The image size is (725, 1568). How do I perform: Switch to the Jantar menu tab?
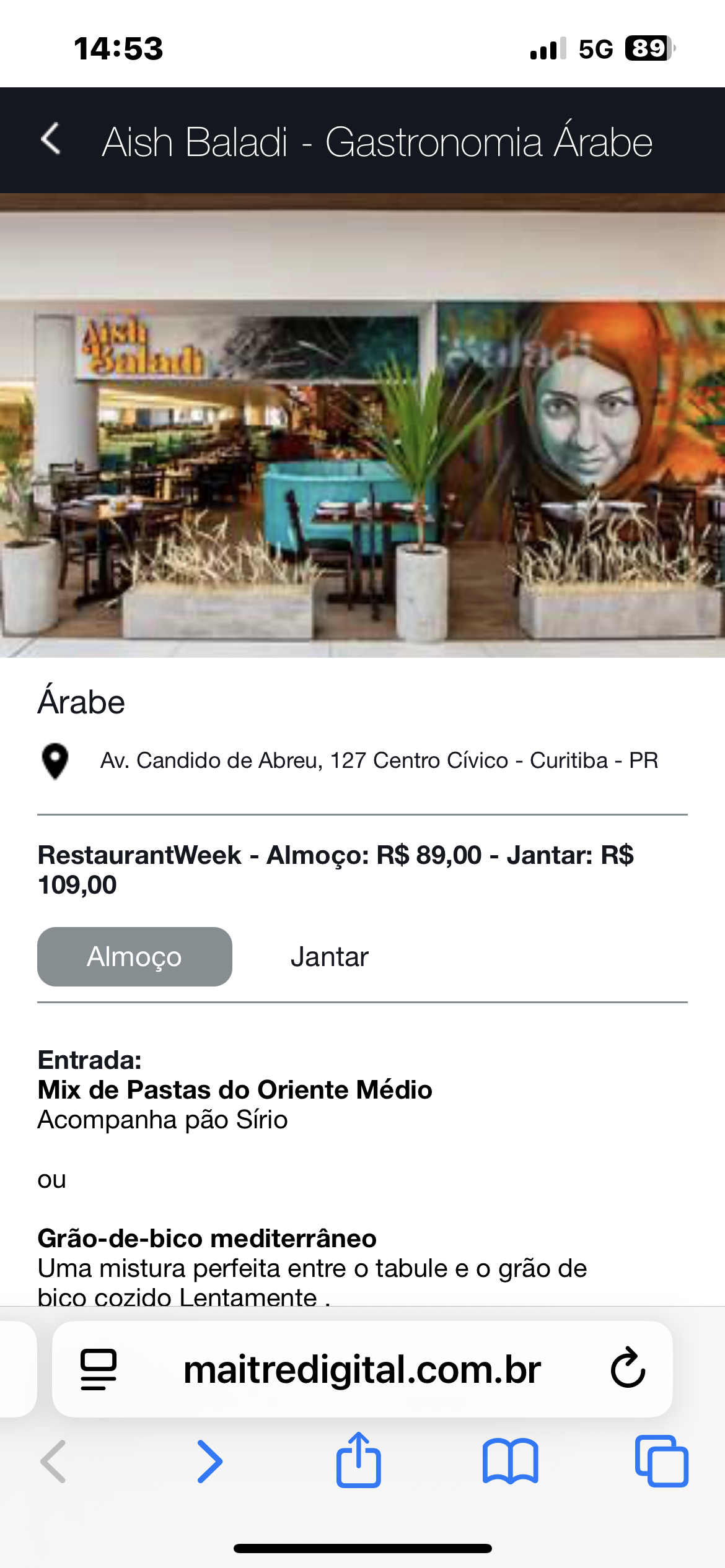[329, 957]
